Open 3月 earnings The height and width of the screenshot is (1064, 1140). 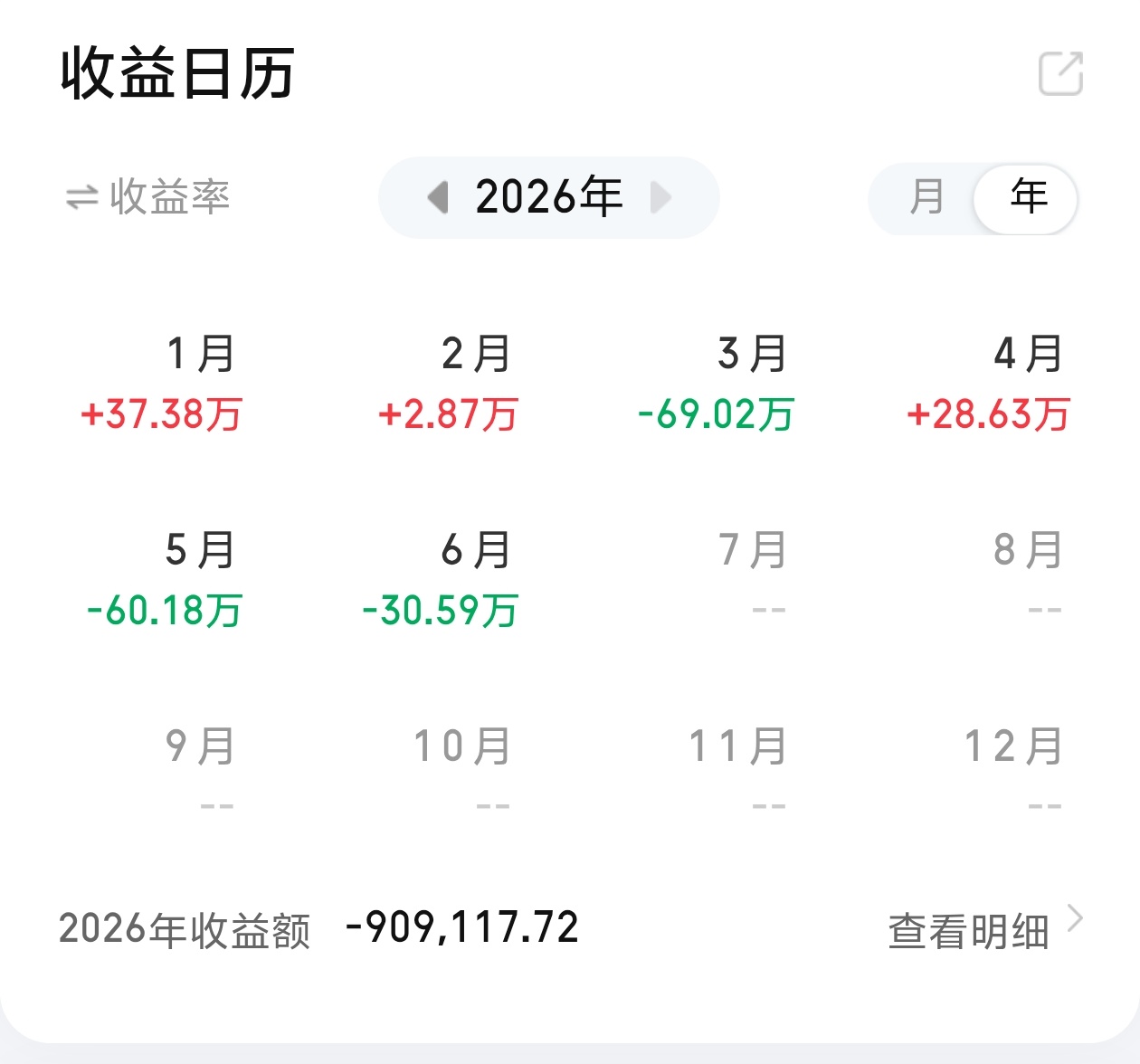[x=717, y=383]
